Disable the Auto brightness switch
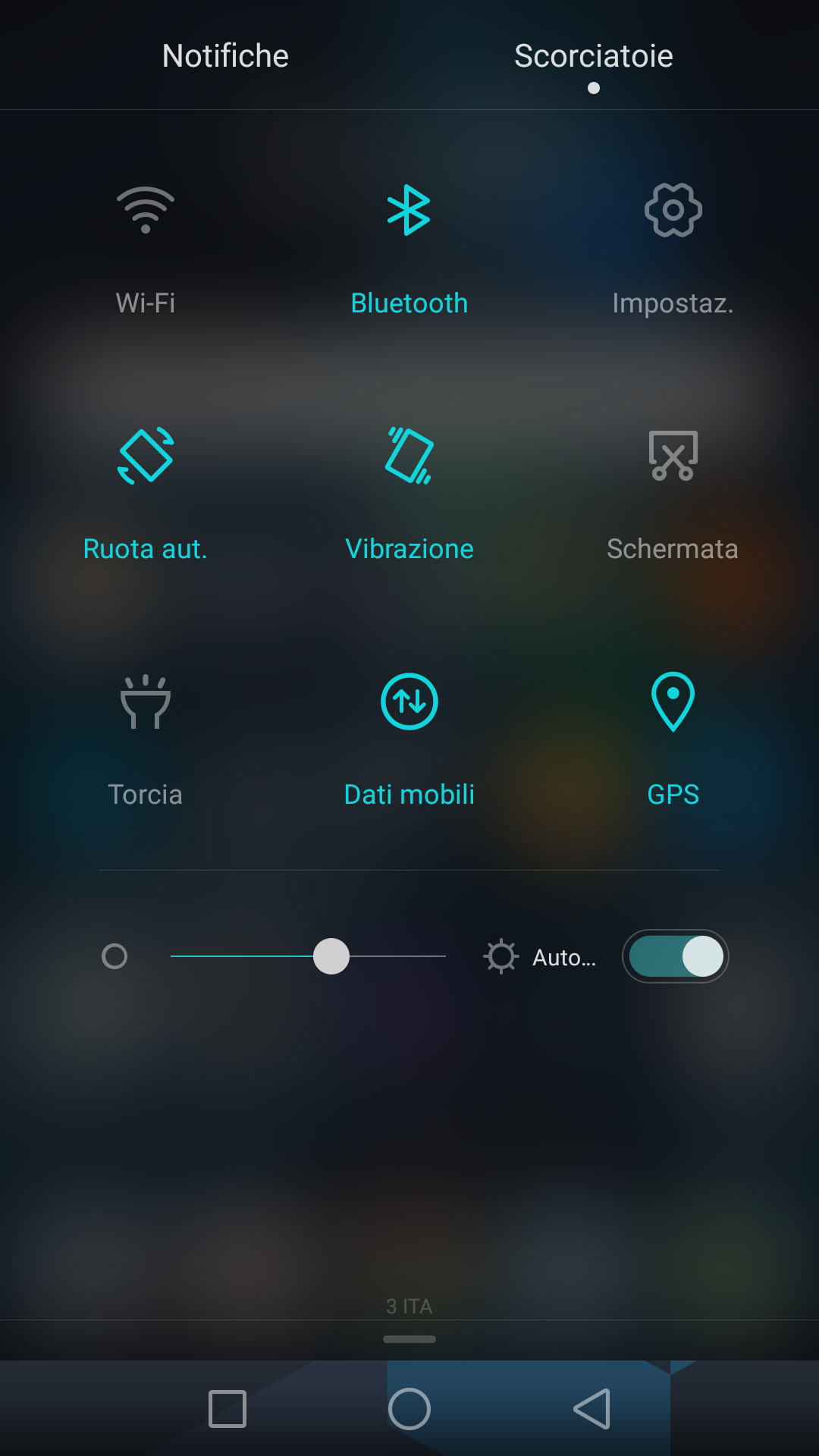Screen dimensions: 819x1456 click(676, 956)
